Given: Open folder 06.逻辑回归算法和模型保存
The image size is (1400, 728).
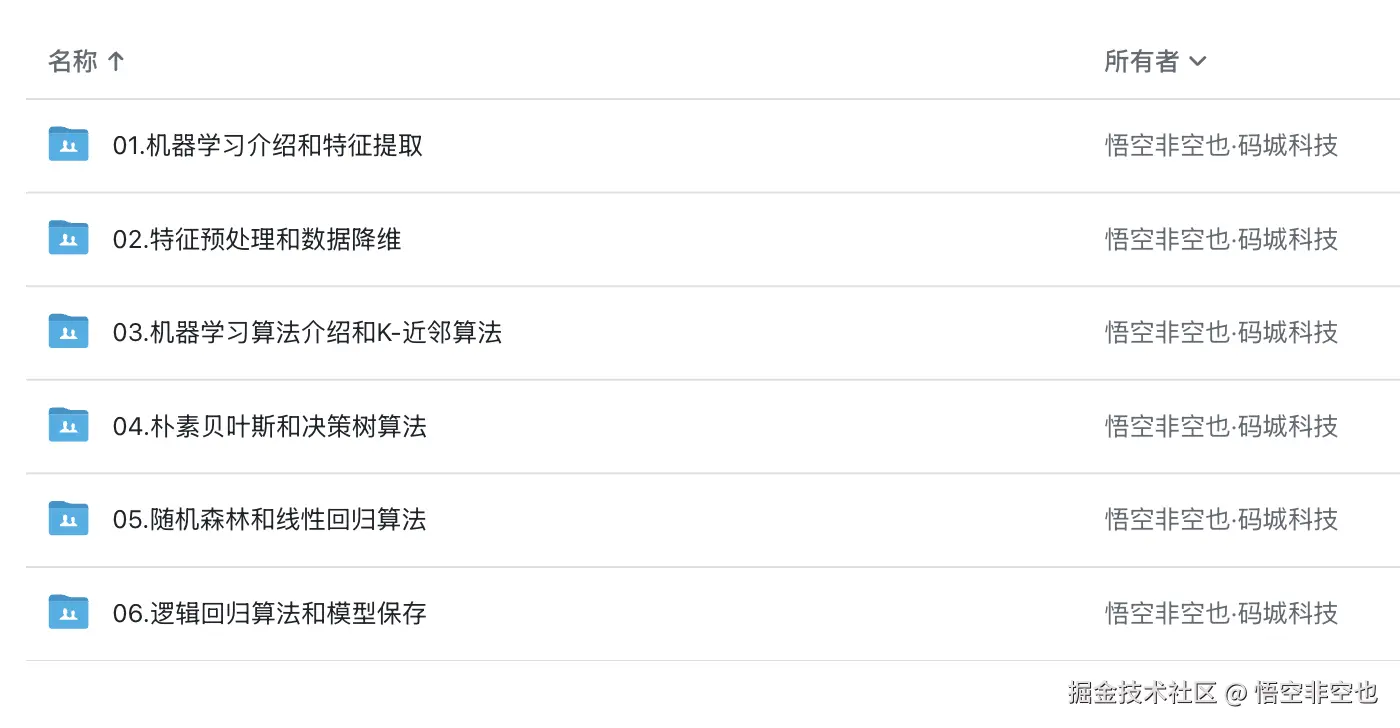Looking at the screenshot, I should click(x=269, y=614).
